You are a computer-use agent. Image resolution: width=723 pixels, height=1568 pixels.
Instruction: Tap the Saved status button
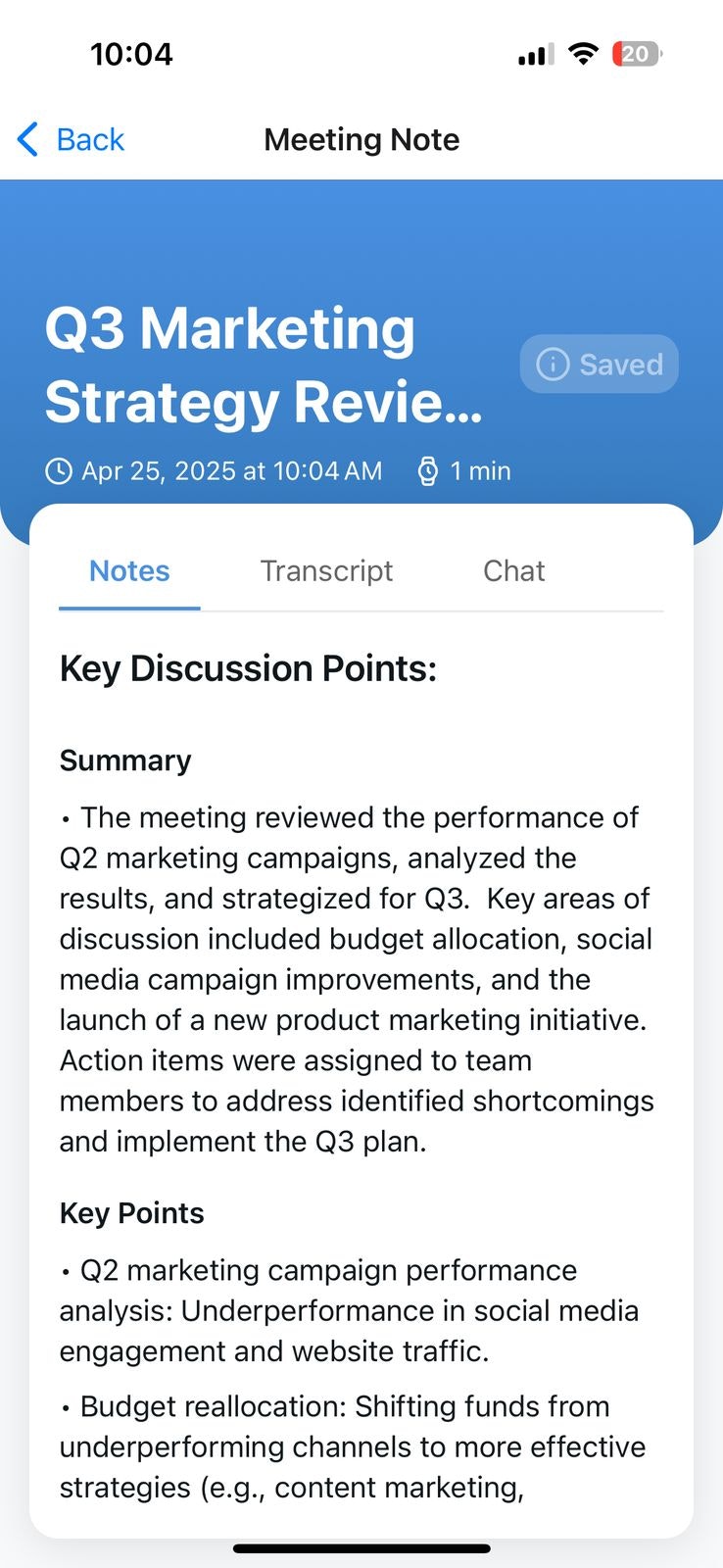tap(599, 365)
